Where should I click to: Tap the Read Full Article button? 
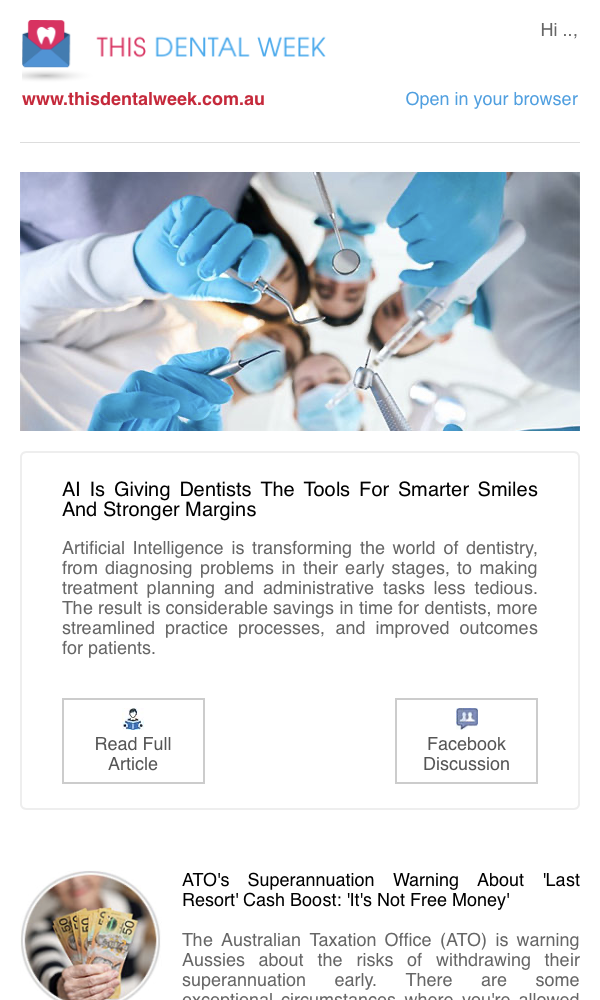[133, 741]
